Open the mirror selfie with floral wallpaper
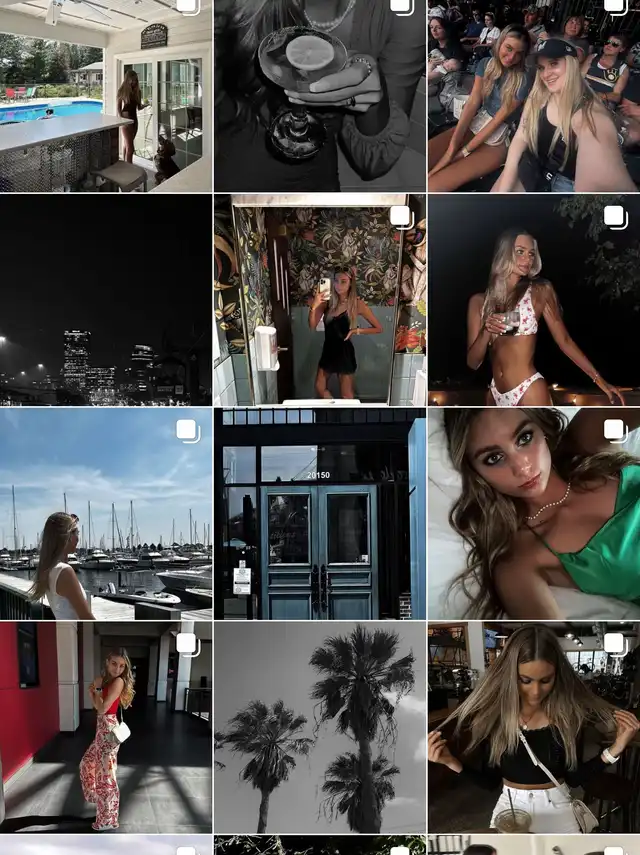 (319, 300)
